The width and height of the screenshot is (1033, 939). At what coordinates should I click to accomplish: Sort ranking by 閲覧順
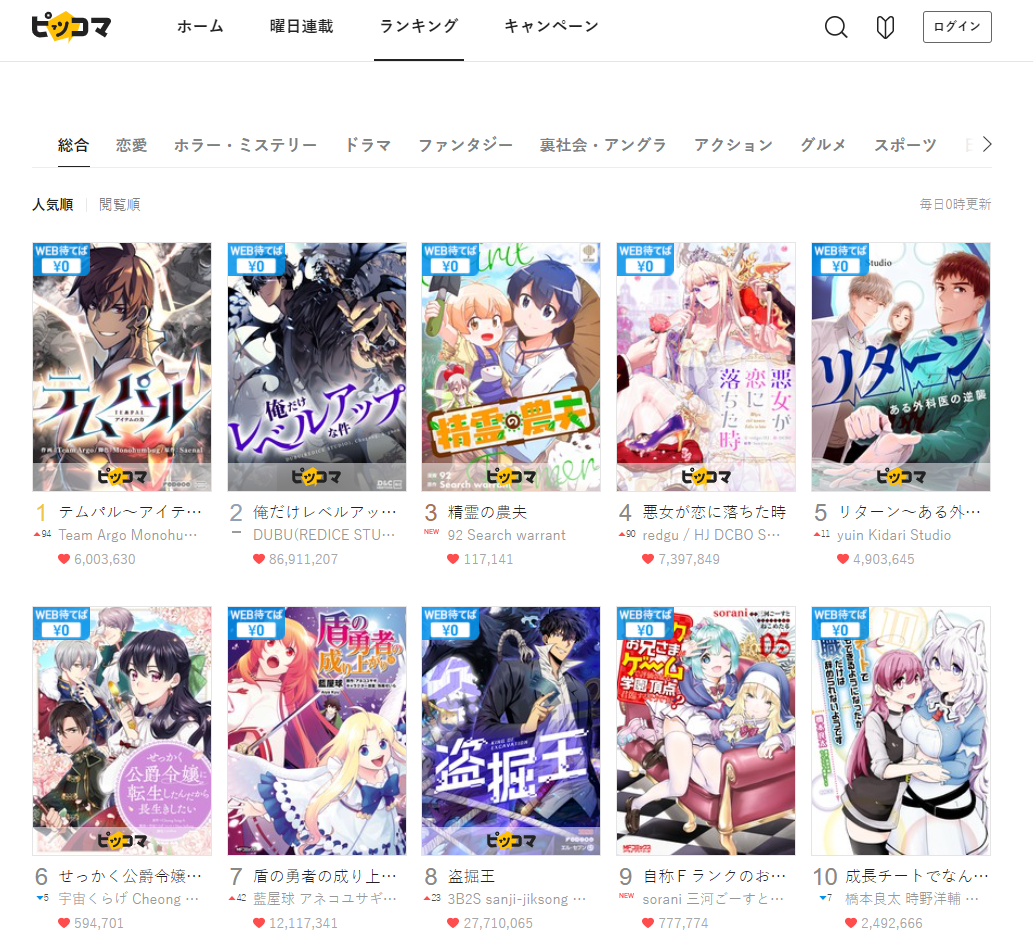(119, 205)
